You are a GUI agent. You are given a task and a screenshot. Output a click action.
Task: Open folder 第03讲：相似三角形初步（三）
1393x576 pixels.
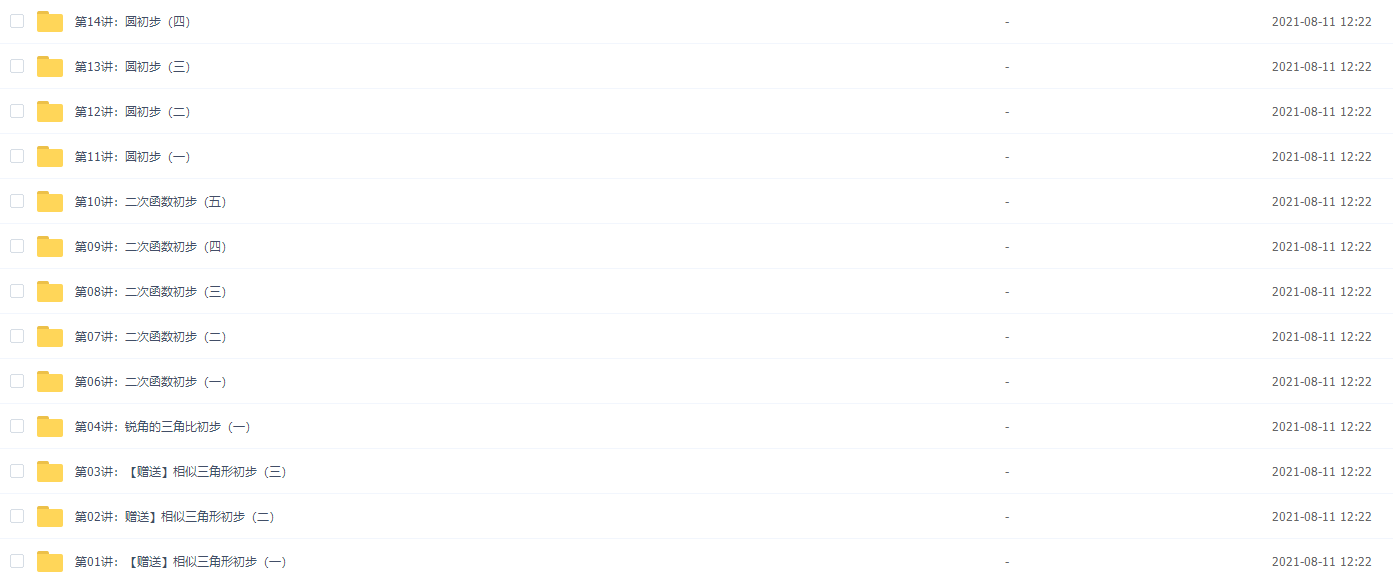pos(180,472)
